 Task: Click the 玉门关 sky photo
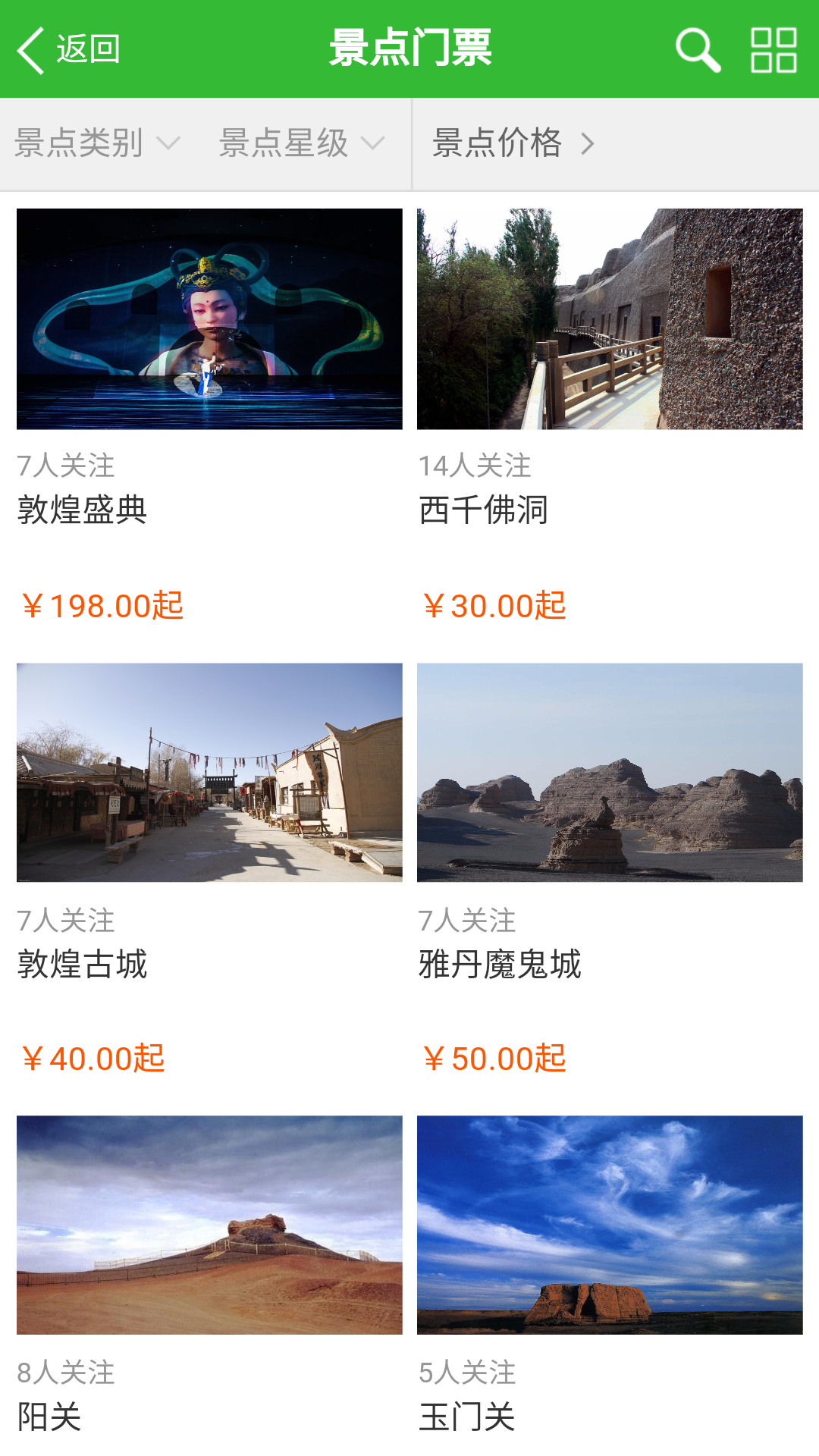tap(610, 1225)
